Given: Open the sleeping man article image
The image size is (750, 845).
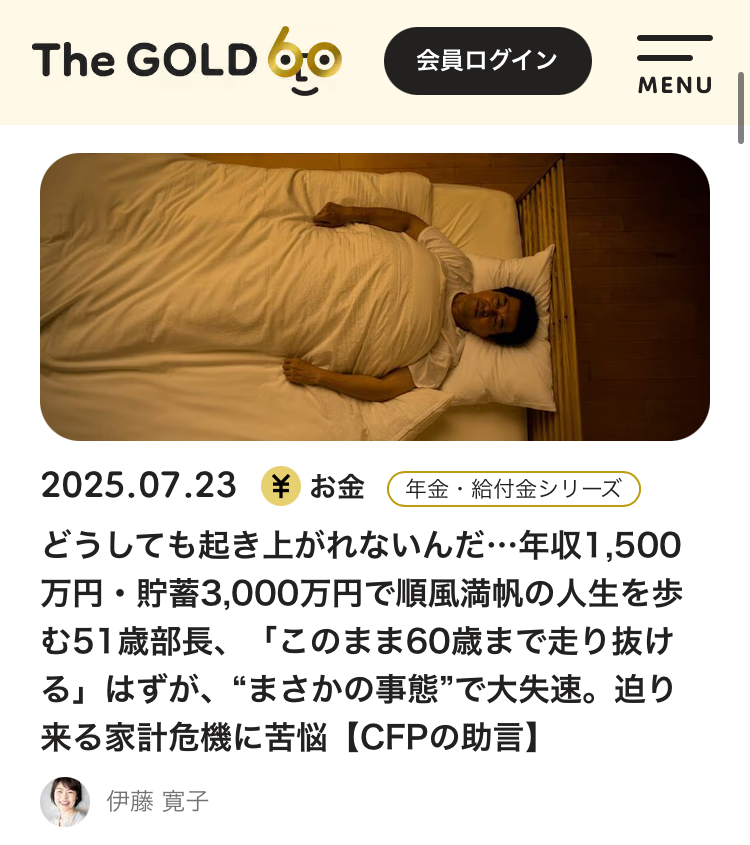Looking at the screenshot, I should point(375,297).
